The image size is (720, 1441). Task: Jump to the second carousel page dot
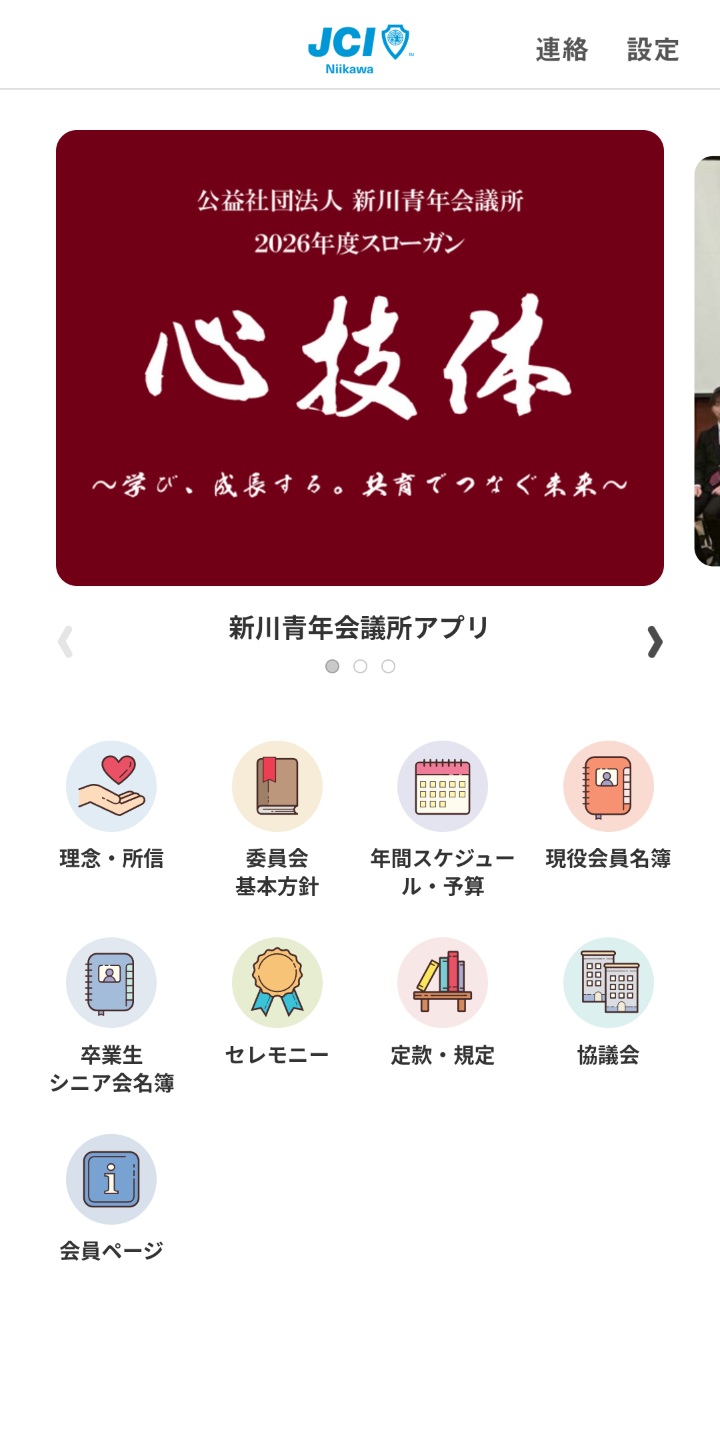click(x=360, y=666)
